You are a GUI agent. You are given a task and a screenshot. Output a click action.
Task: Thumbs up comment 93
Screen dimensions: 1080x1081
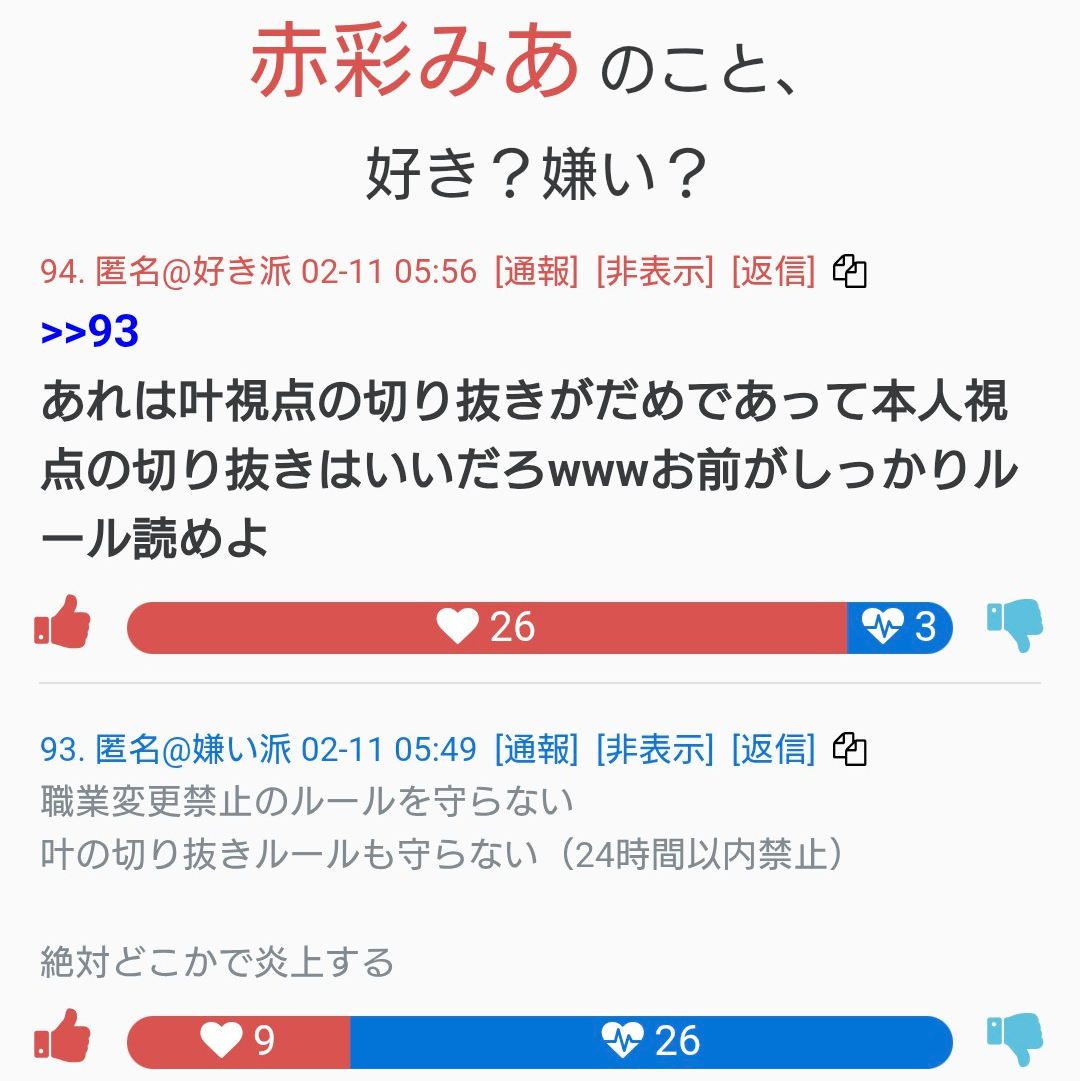[63, 1036]
